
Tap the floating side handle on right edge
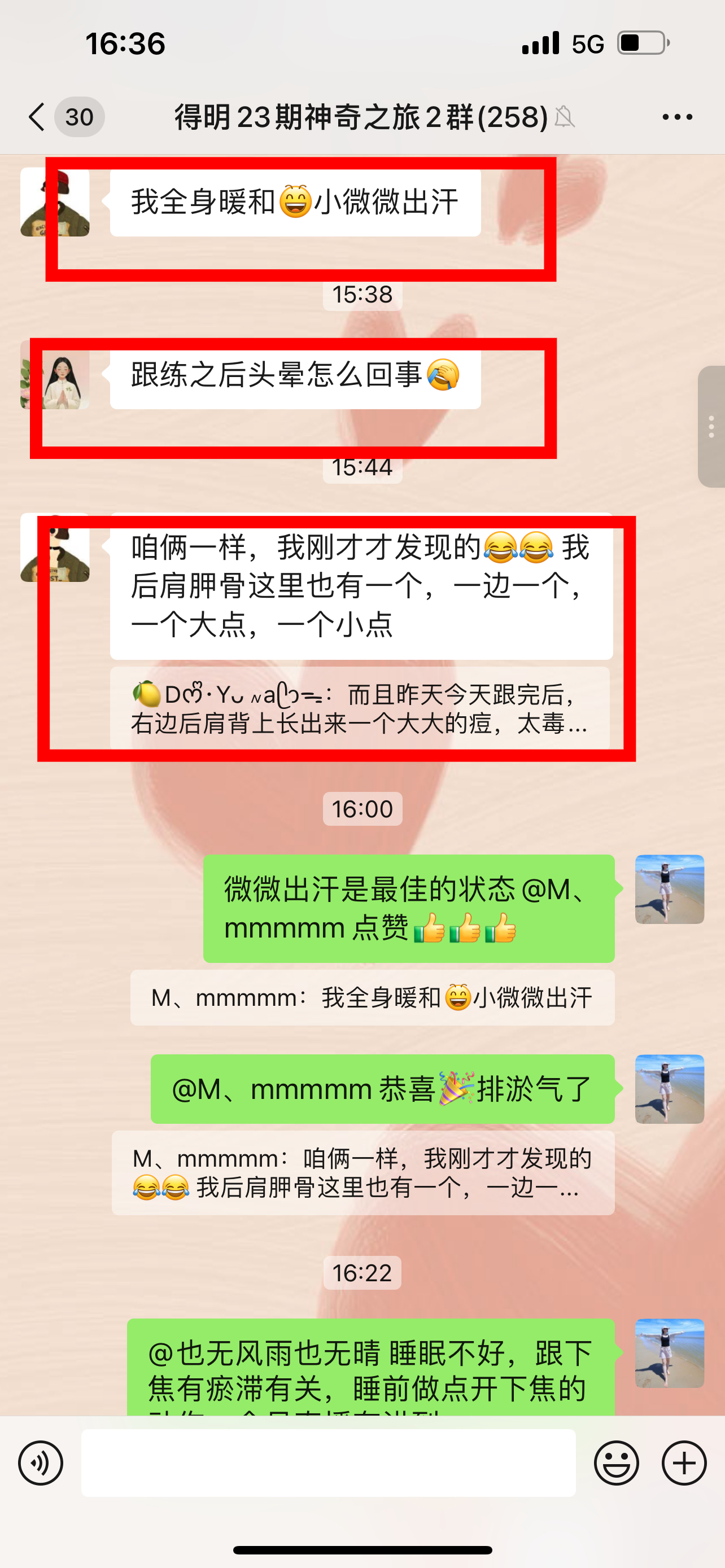point(711,426)
